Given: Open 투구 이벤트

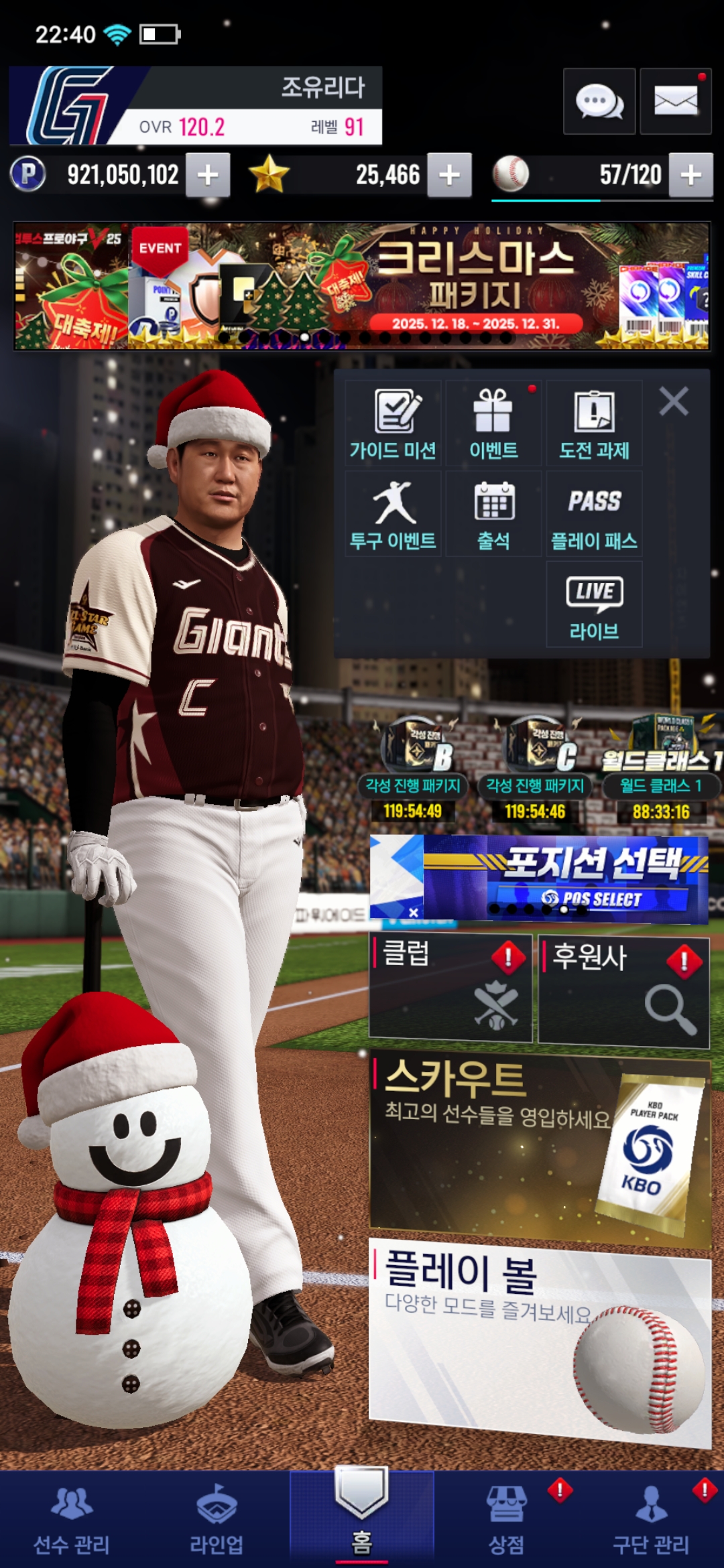Looking at the screenshot, I should 393,515.
